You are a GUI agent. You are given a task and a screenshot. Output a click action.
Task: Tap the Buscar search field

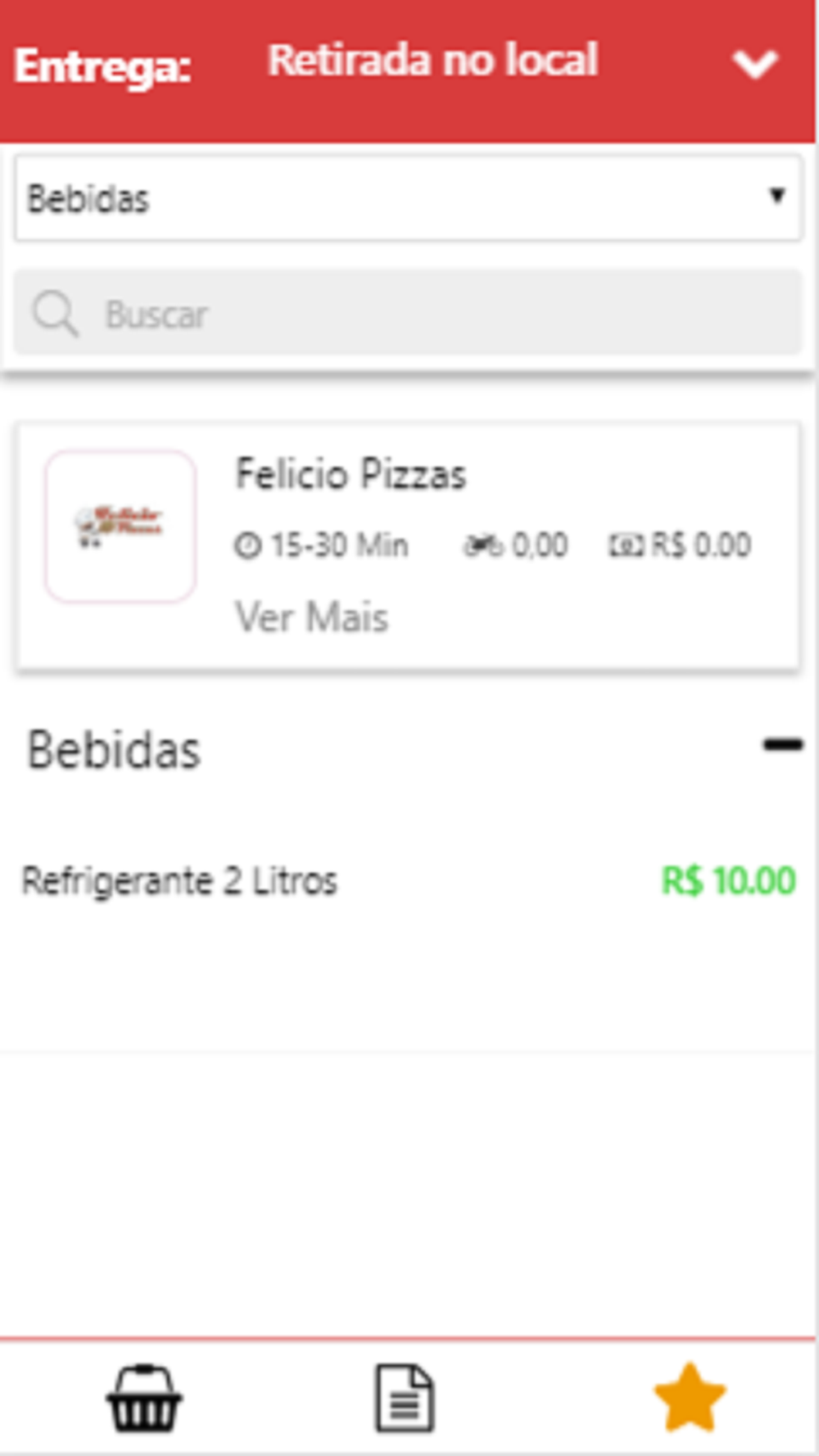[x=426, y=314]
